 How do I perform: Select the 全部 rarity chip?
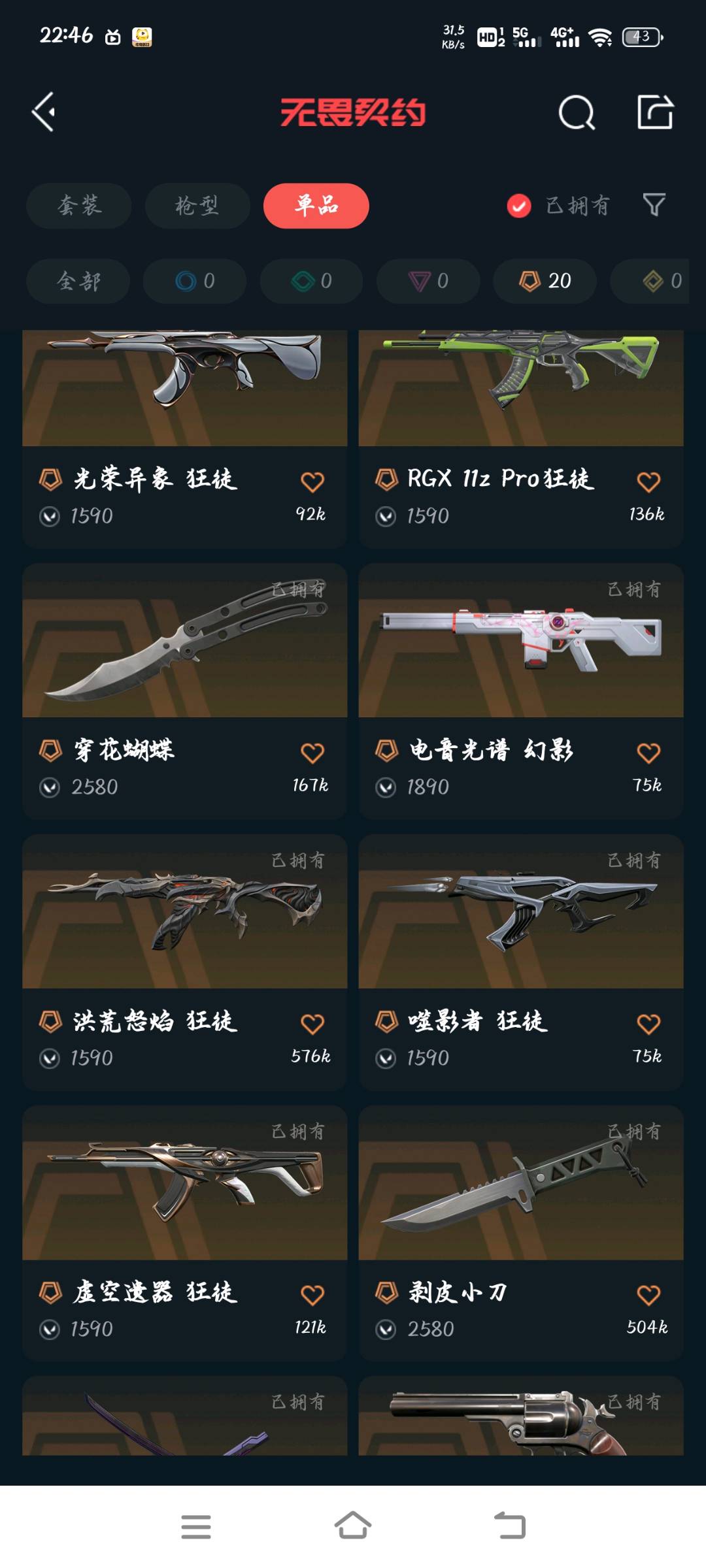(78, 281)
